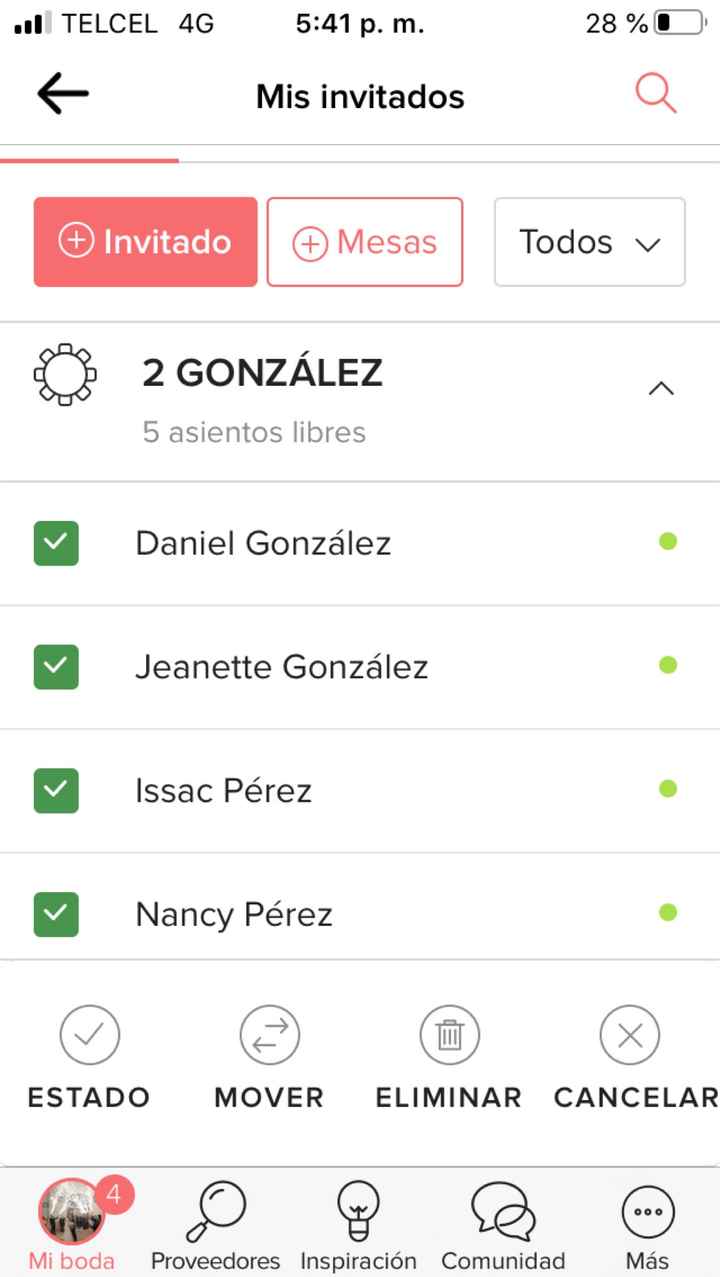Deselect Nancy Pérez
Viewport: 720px width, 1277px height.
(x=55, y=914)
